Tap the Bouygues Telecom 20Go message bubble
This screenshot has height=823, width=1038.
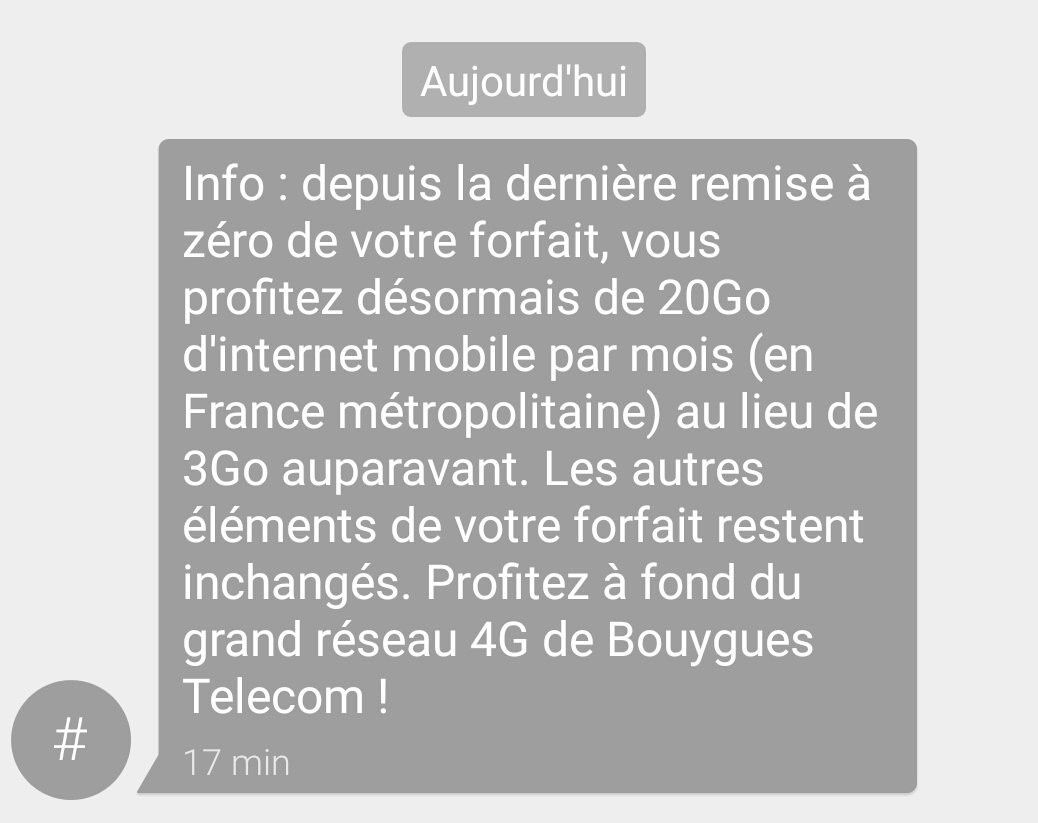click(x=536, y=465)
